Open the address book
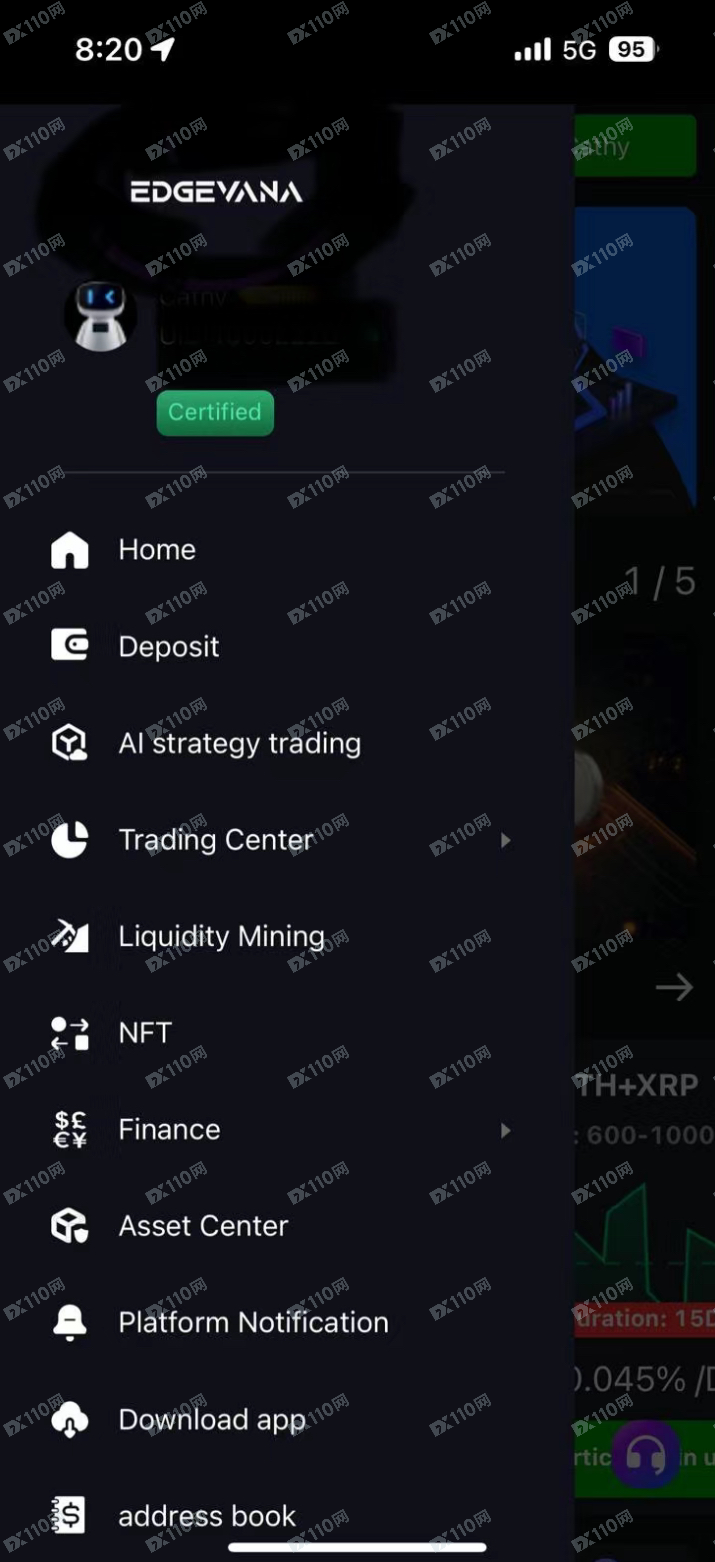The image size is (715, 1562). [206, 1516]
